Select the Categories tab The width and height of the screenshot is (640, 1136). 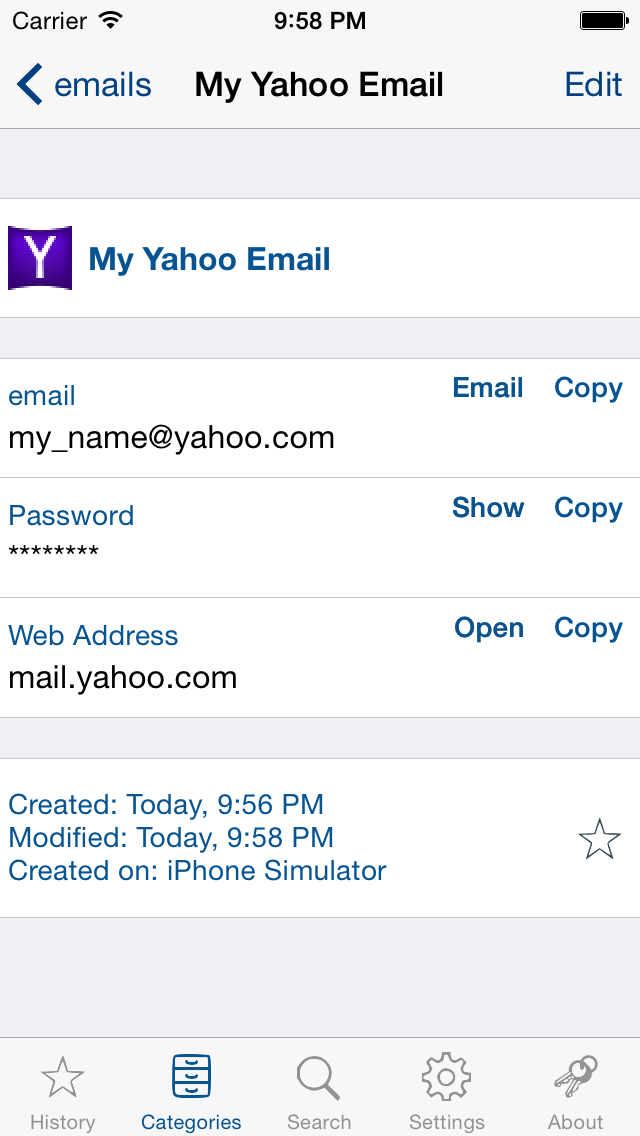coord(191,1092)
